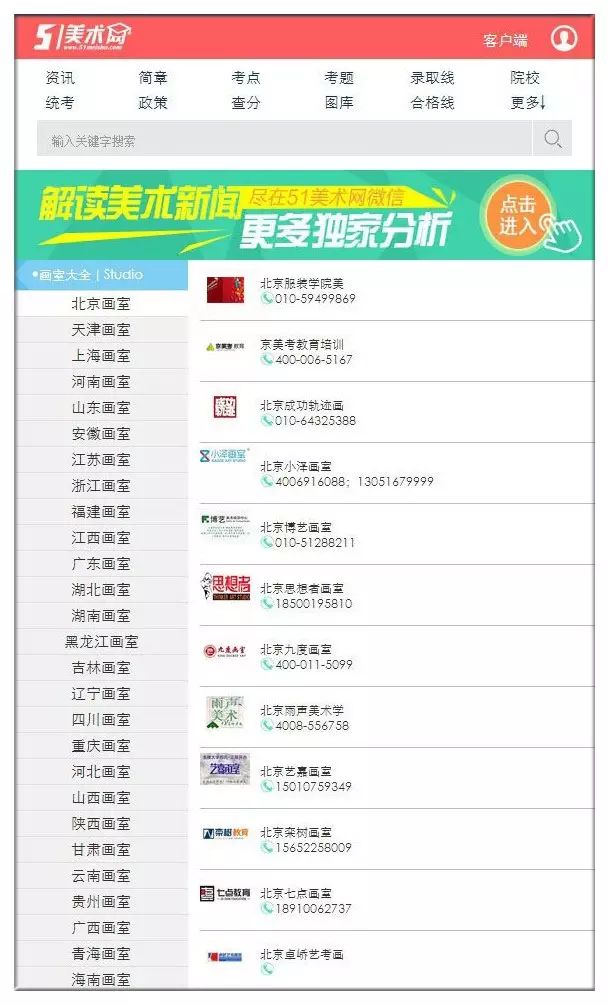The height and width of the screenshot is (1005, 609).
Task: Tap the magnifier search icon
Action: (552, 140)
